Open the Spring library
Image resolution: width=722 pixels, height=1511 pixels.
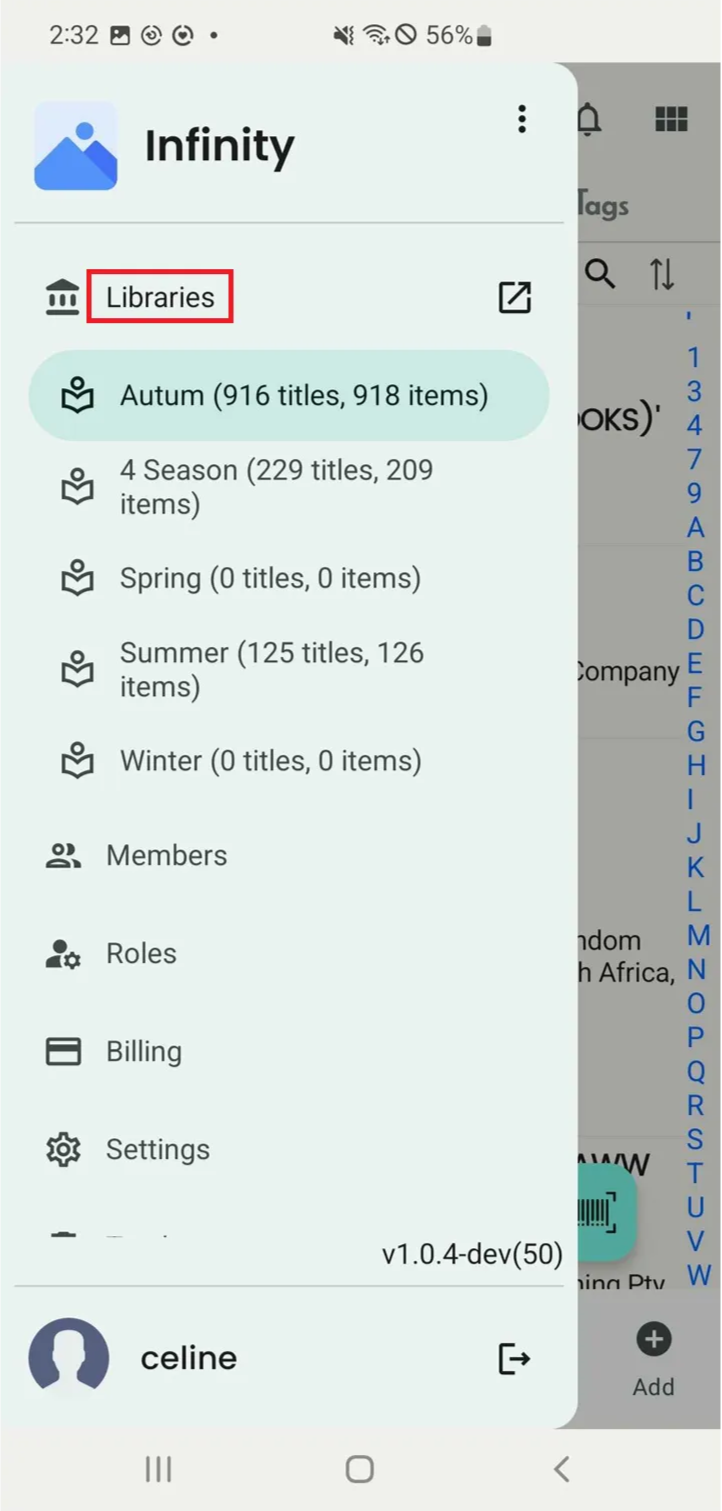(x=289, y=579)
